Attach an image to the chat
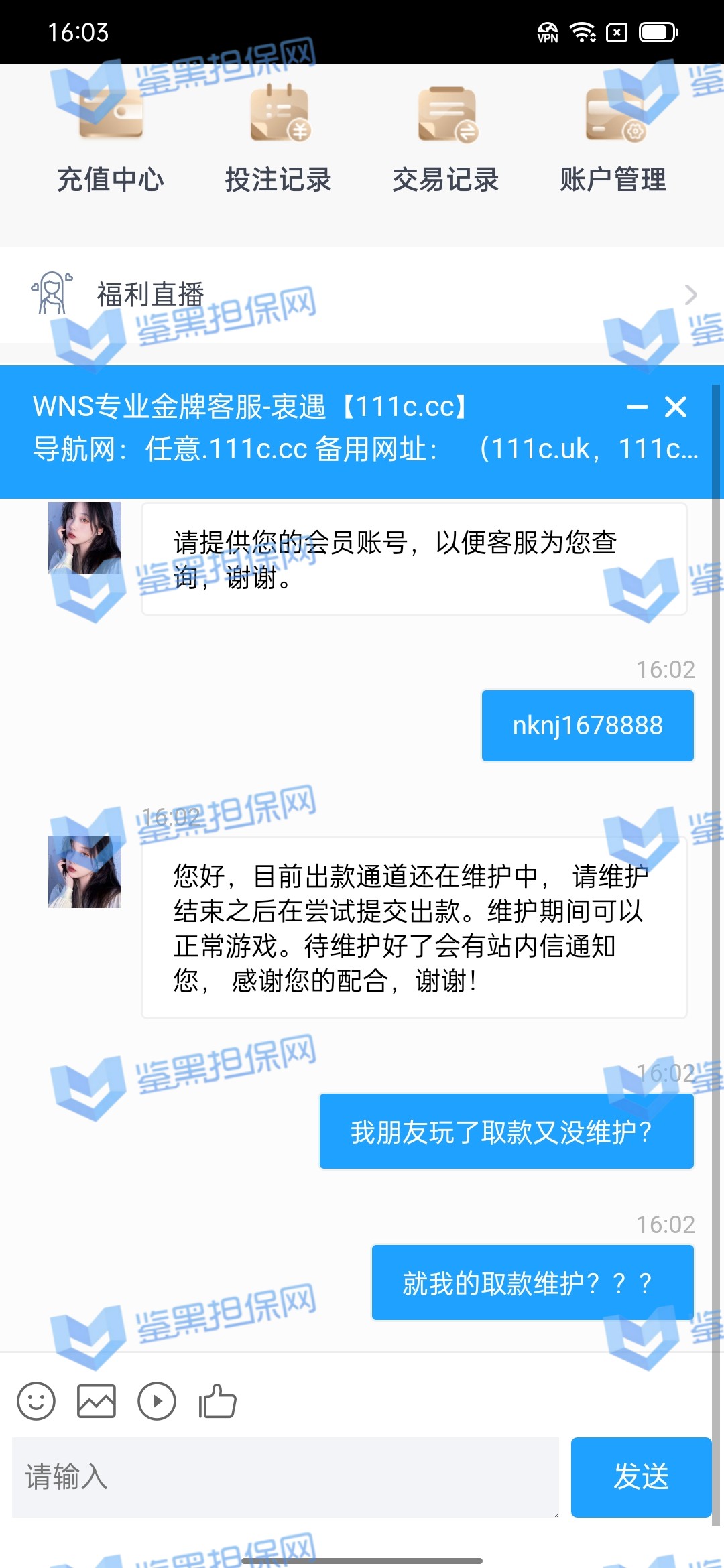This screenshot has height=1568, width=724. tap(97, 1401)
